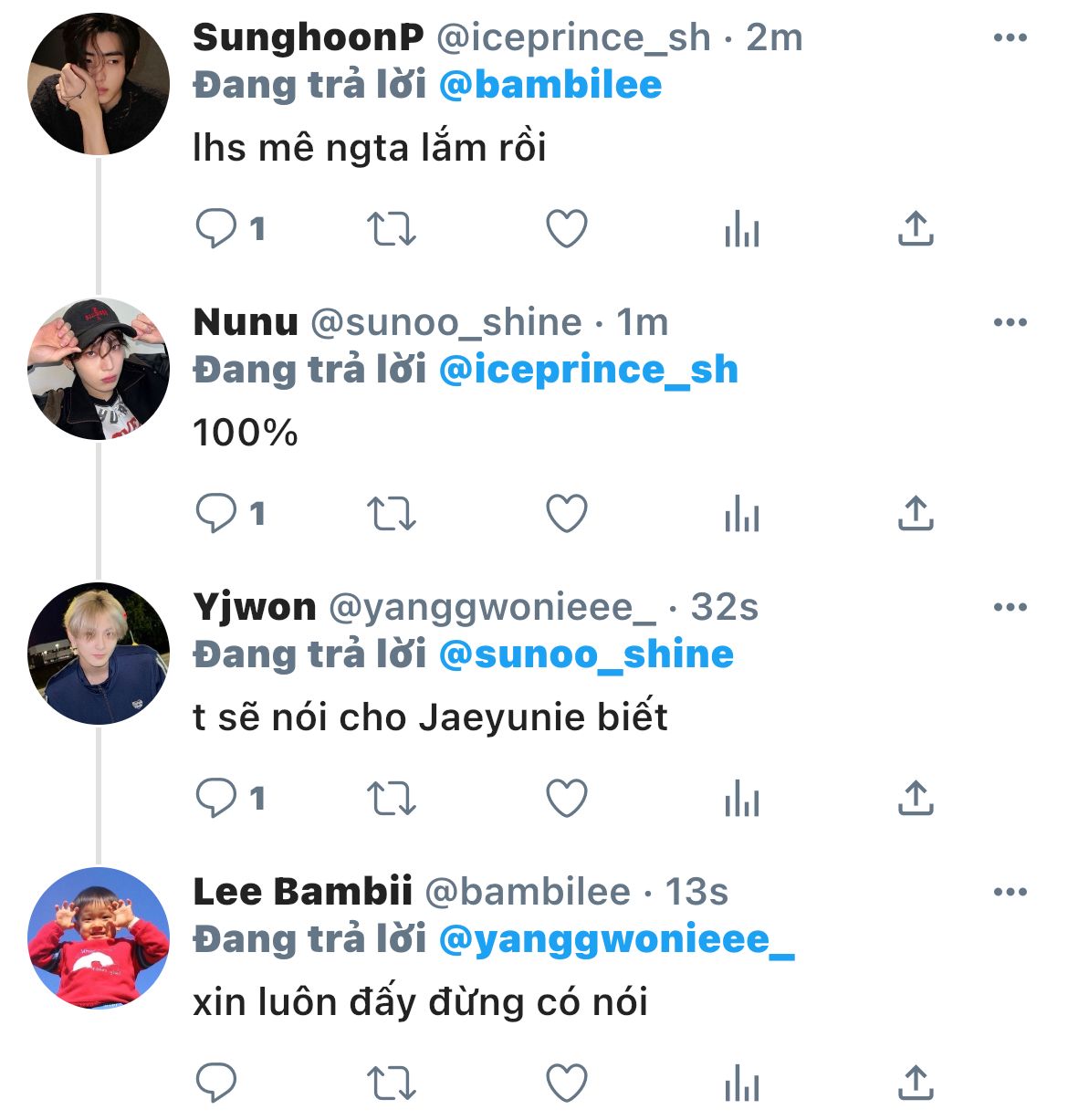Open Lee Bambii's profile avatar
Screen dimensions: 1068x1120
(x=99, y=938)
